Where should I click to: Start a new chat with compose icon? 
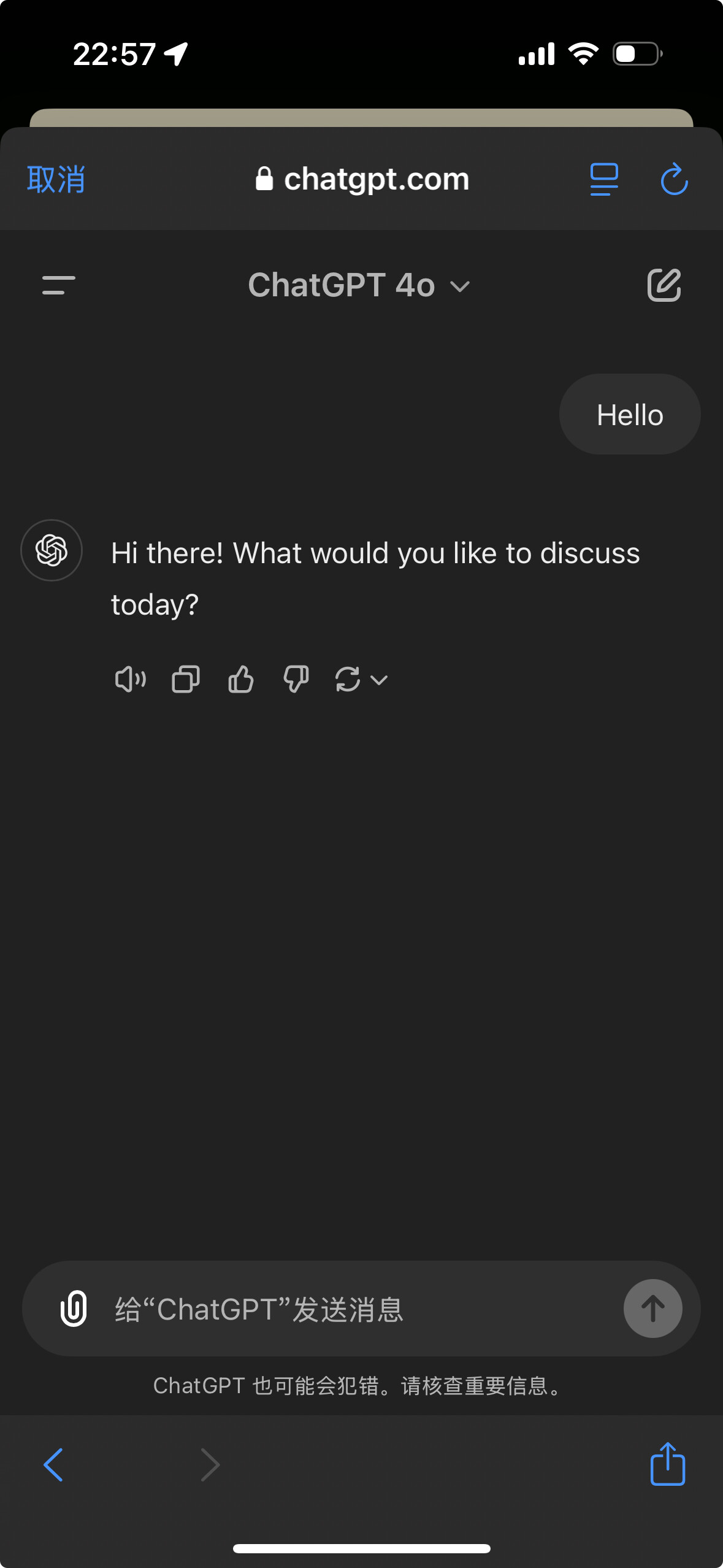[x=664, y=285]
